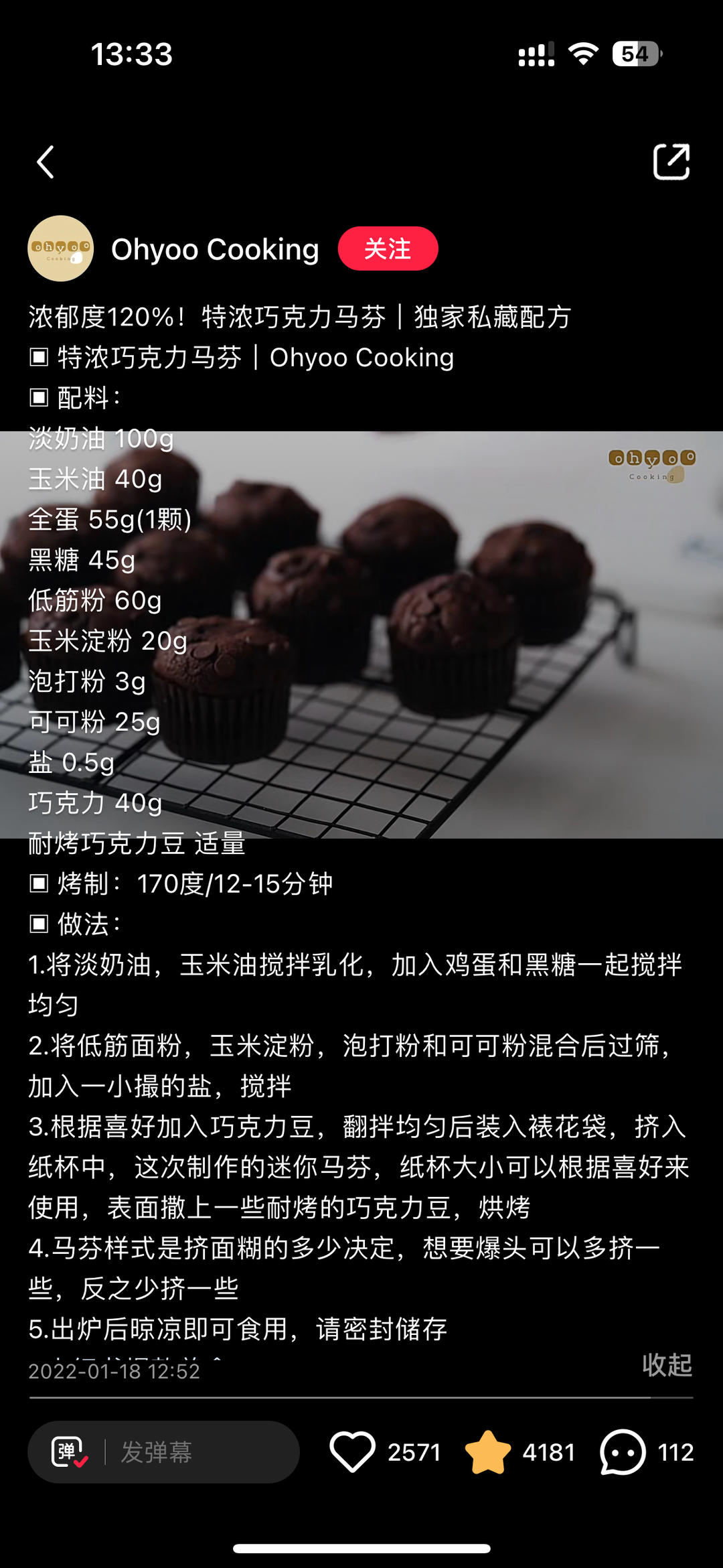Open the comments bubble icon

[x=623, y=1452]
